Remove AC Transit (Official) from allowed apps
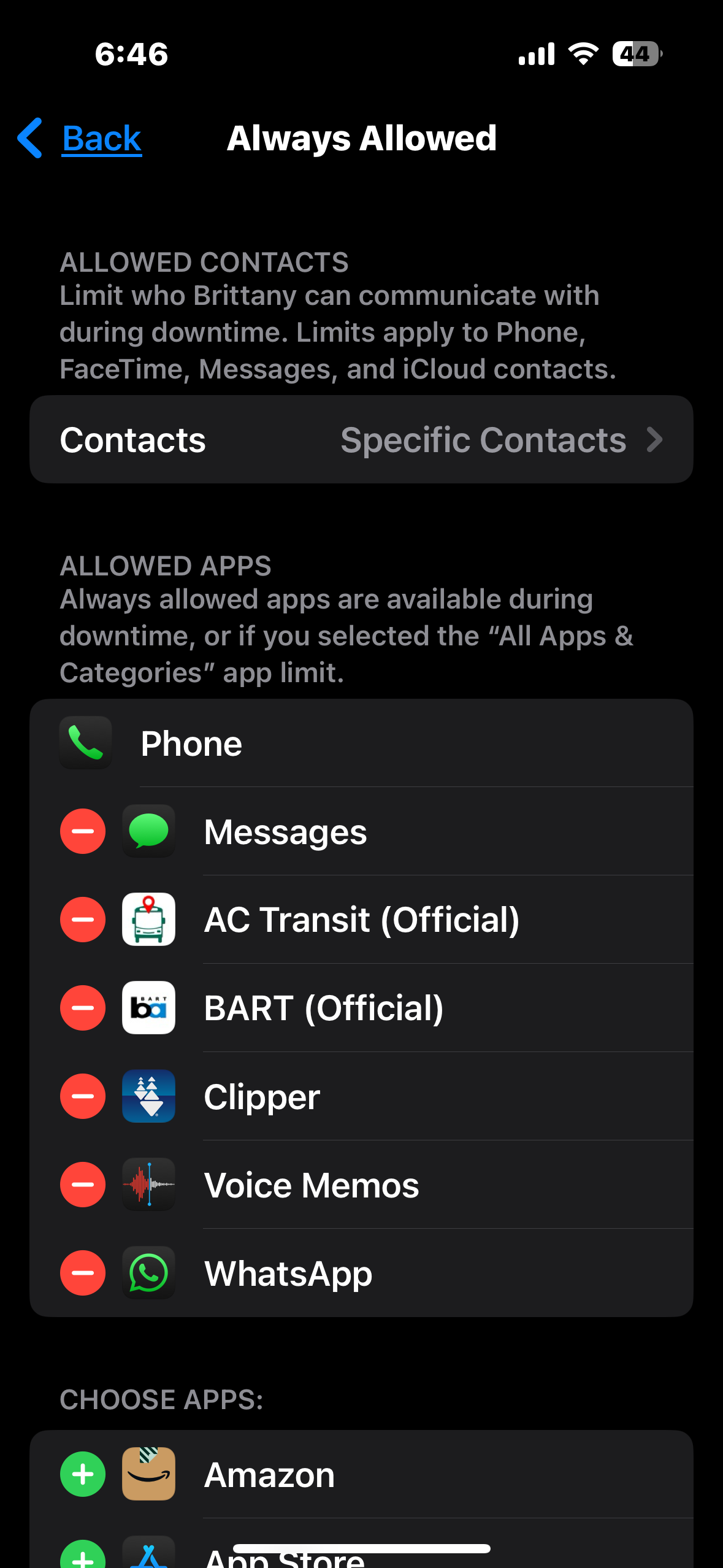The height and width of the screenshot is (1568, 723). point(83,920)
